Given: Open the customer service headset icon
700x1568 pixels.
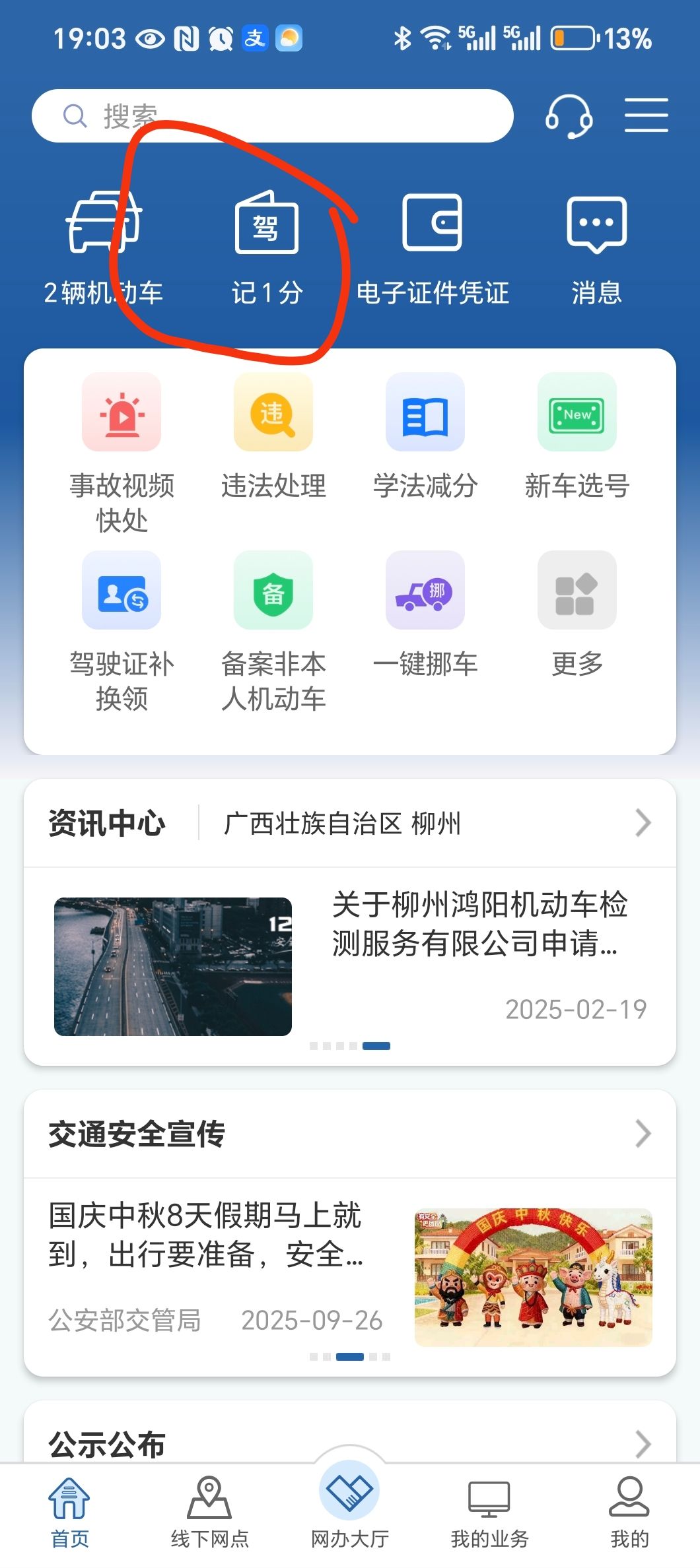Looking at the screenshot, I should point(569,116).
